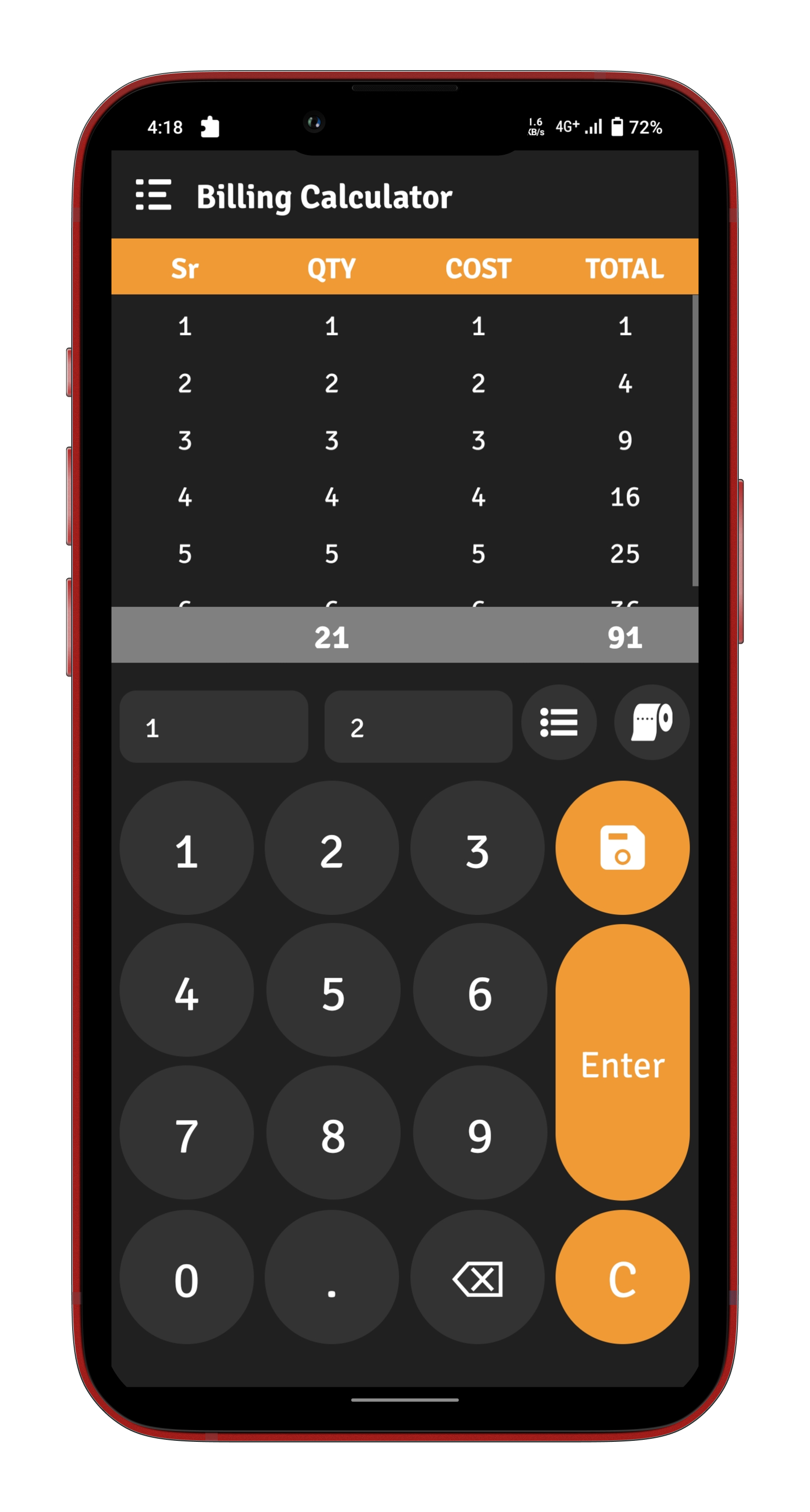This screenshot has height=1512, width=810.
Task: Tap the cost input field showing 2
Action: tap(417, 727)
